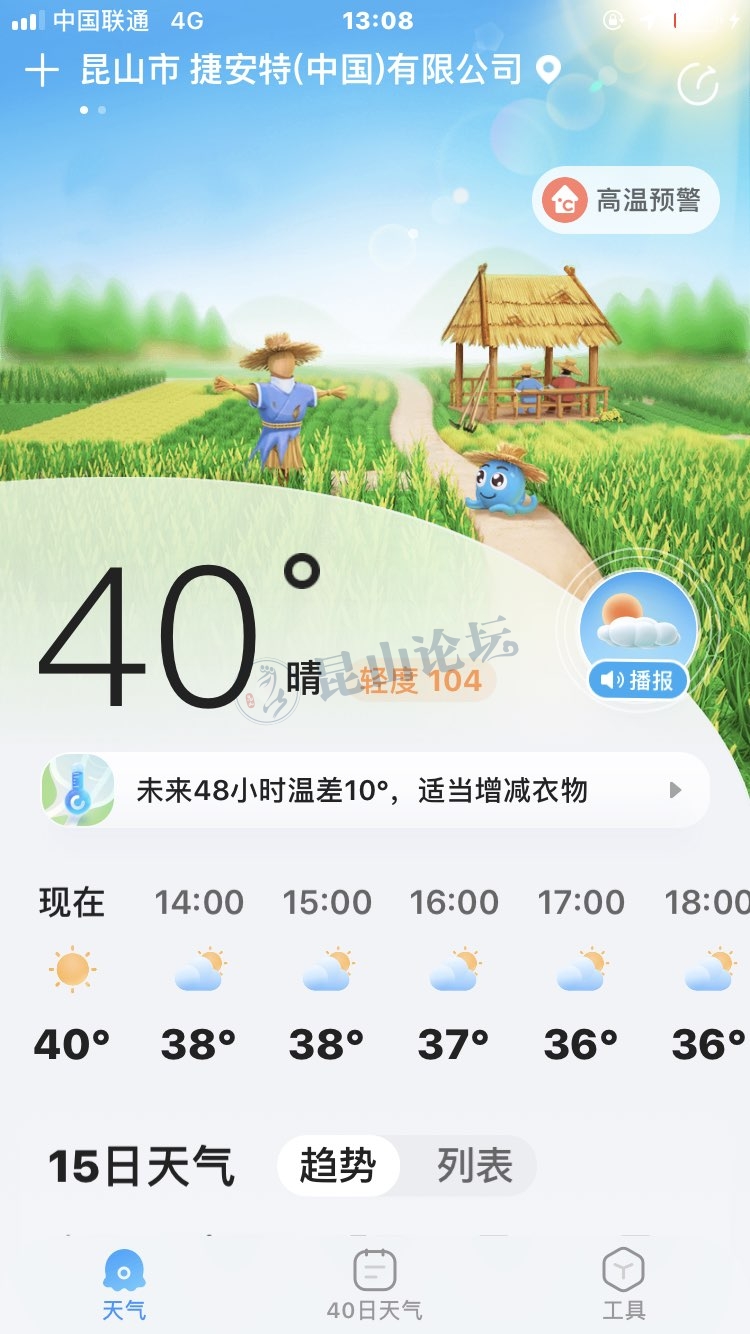Tap the location name 昆山市 捷安特(中国)有限公司
This screenshot has height=1334, width=750.
tap(301, 70)
